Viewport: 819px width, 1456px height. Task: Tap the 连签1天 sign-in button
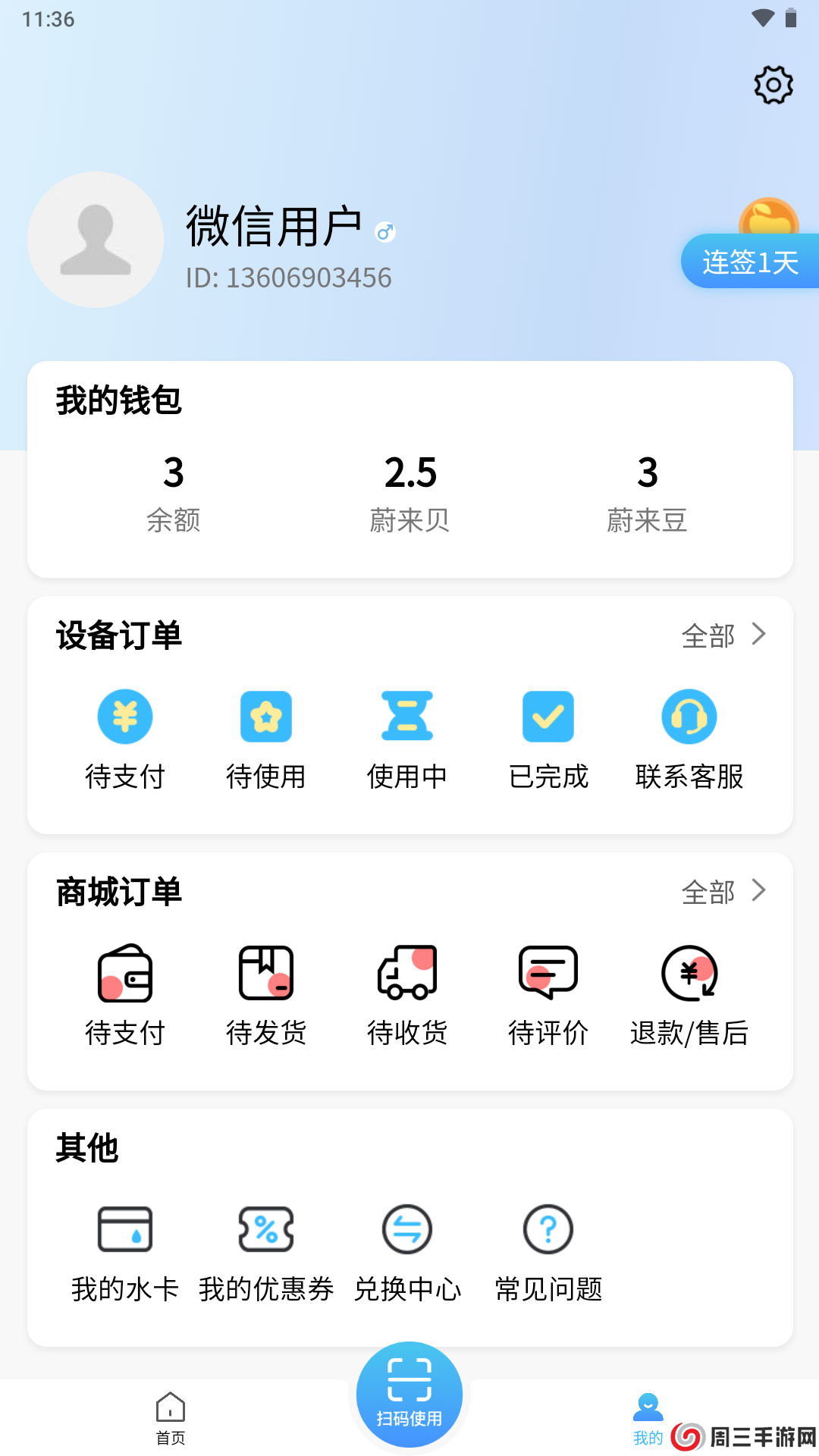(751, 260)
